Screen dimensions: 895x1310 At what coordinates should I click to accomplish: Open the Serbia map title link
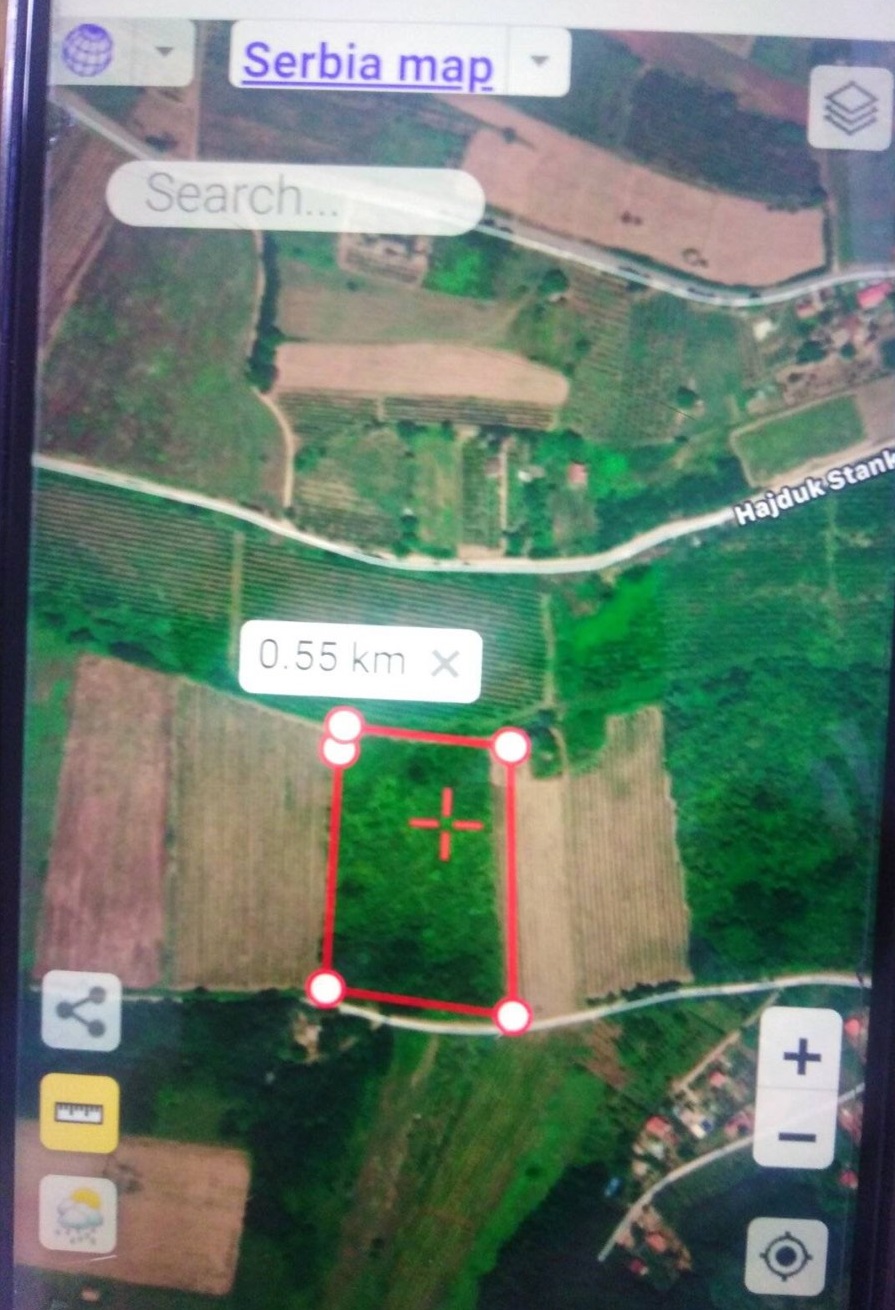[368, 62]
